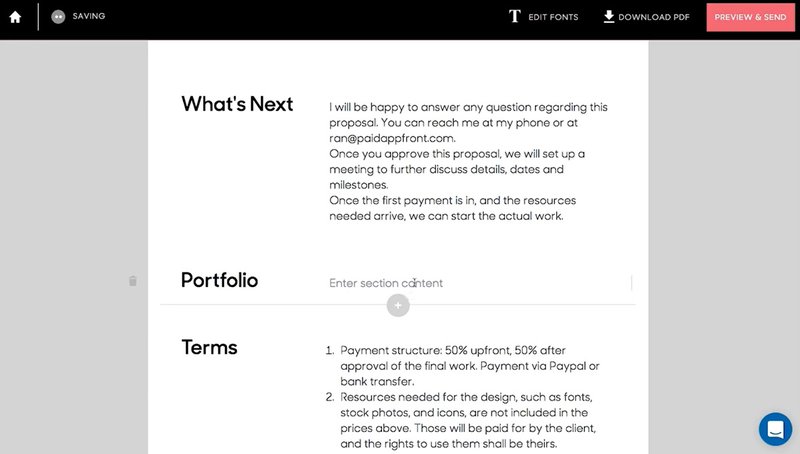Go to the home page
This screenshot has height=454, width=800.
15,17
